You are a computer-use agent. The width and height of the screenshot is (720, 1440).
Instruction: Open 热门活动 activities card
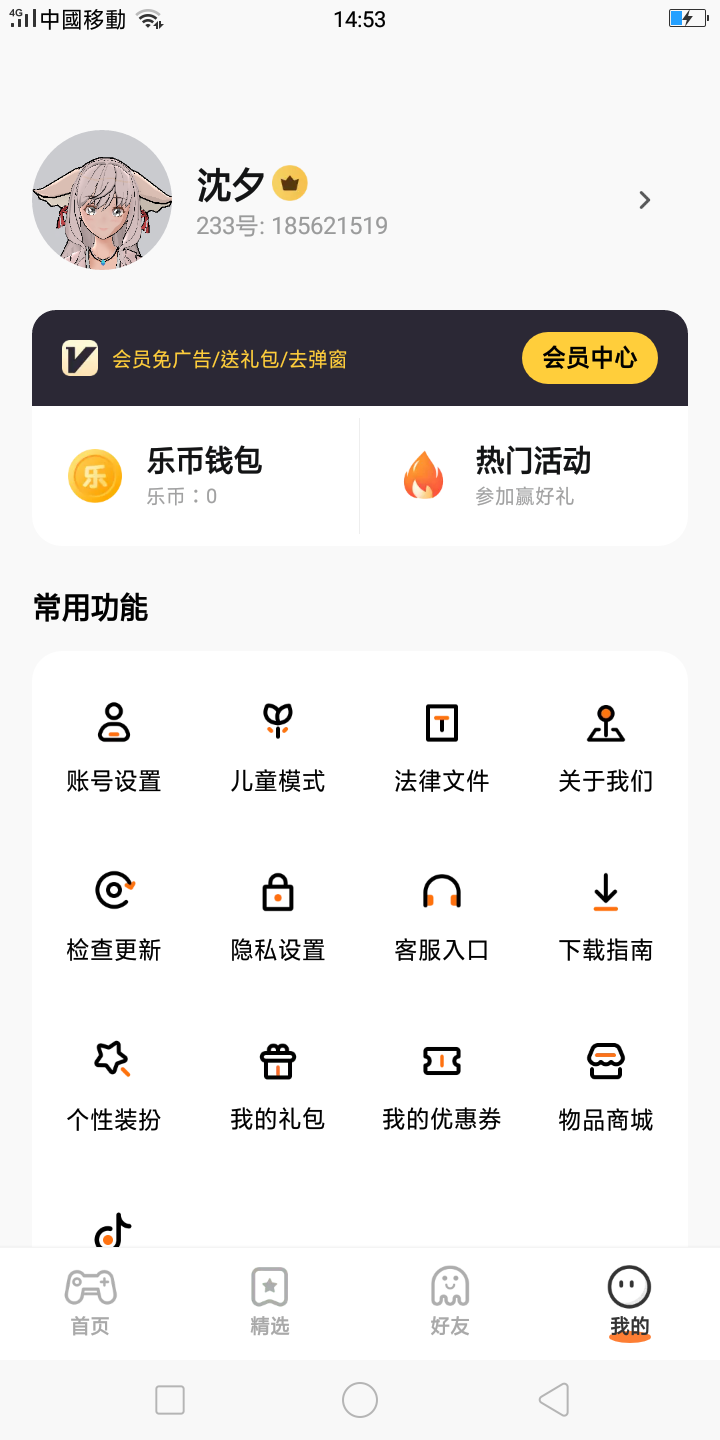(524, 476)
